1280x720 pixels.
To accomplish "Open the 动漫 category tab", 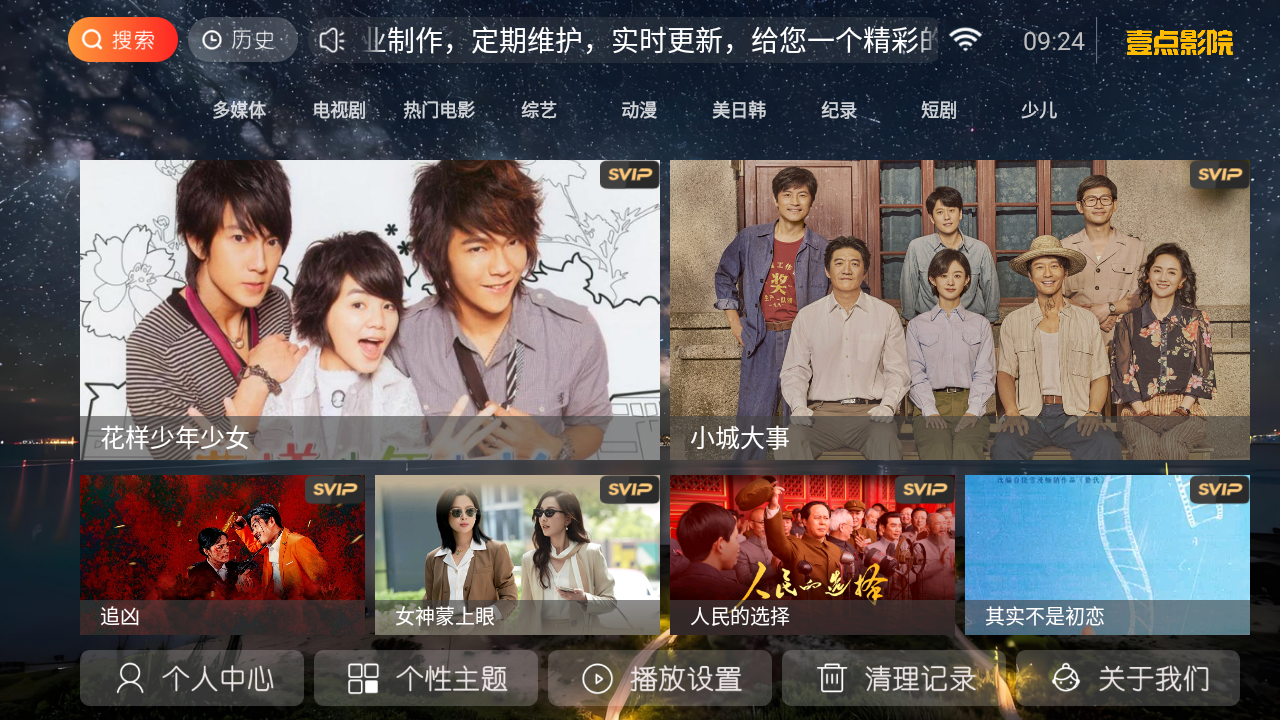I will point(639,110).
